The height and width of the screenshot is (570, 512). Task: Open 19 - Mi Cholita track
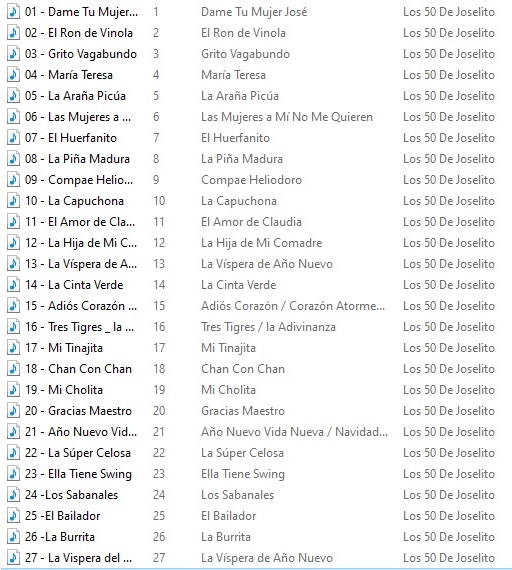pyautogui.click(x=64, y=390)
